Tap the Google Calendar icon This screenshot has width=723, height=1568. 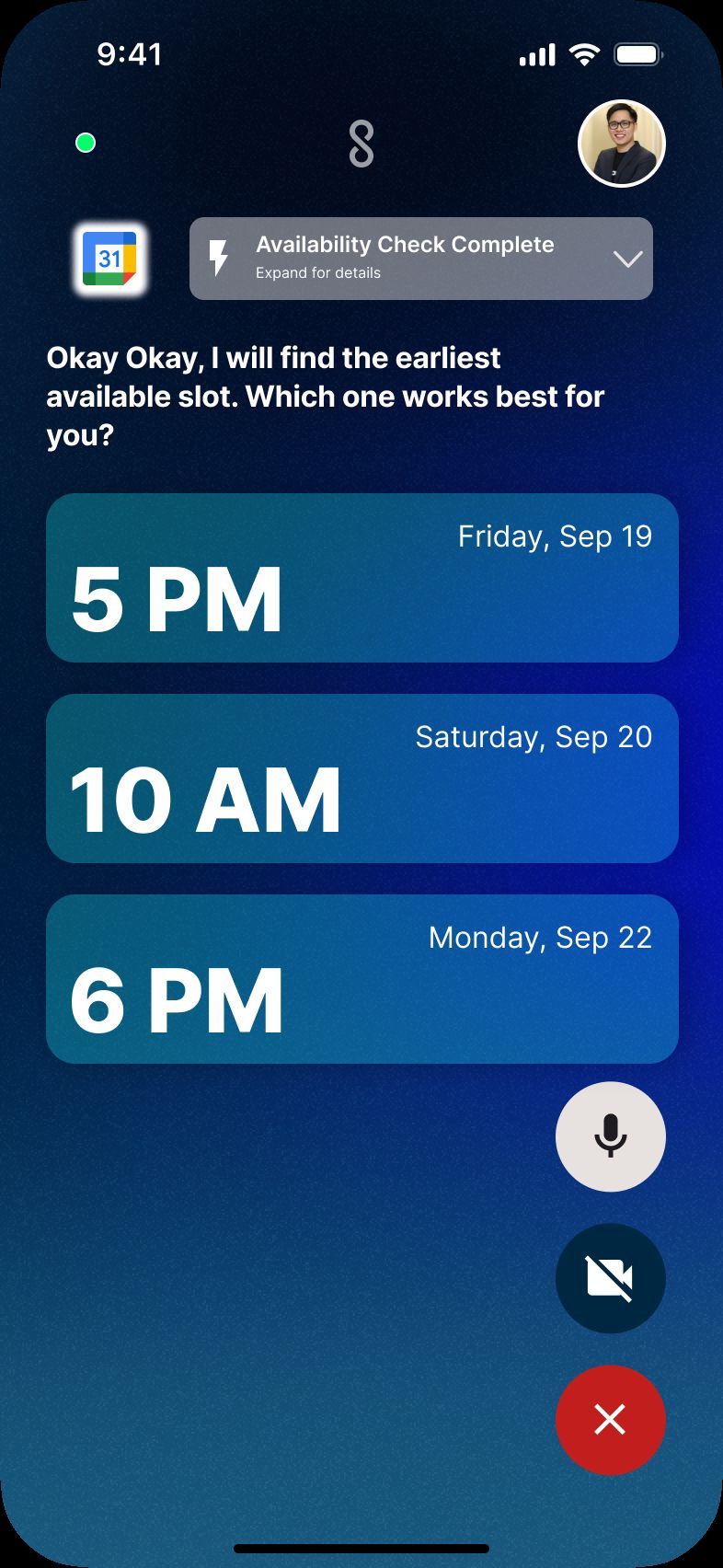click(109, 259)
